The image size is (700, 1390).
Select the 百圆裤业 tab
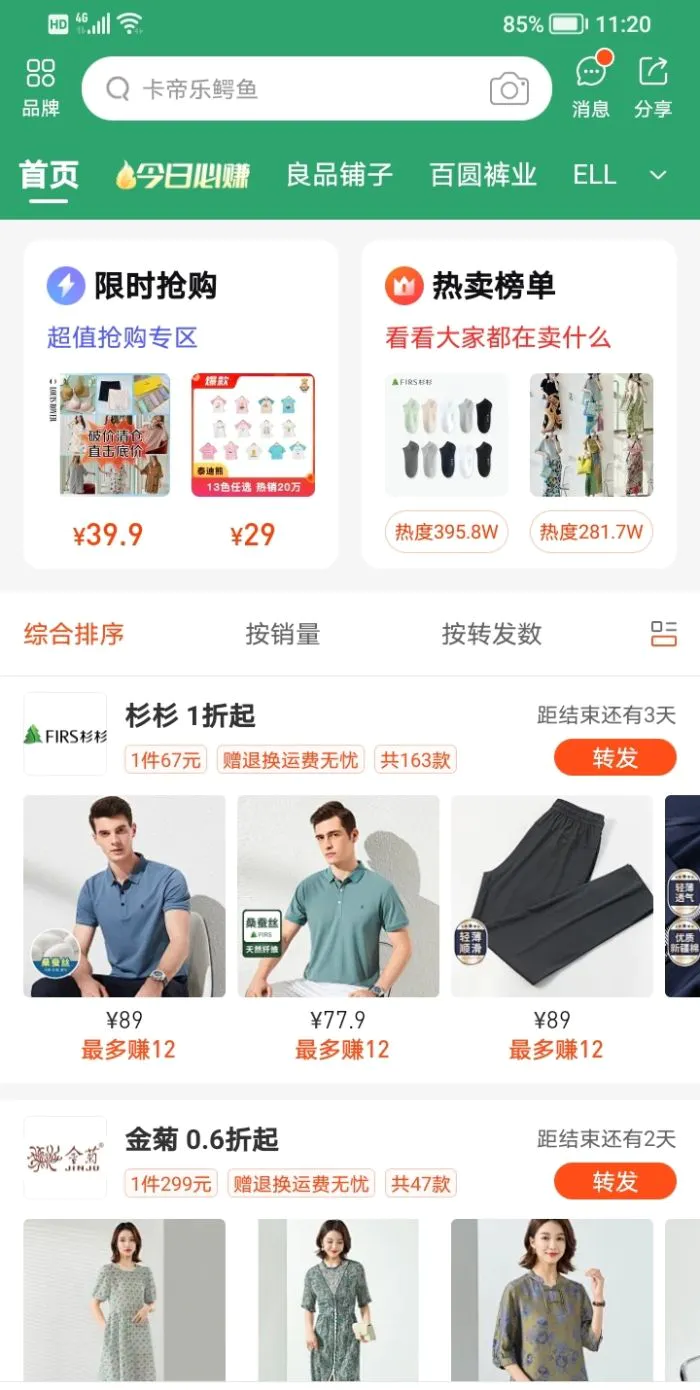coord(483,175)
